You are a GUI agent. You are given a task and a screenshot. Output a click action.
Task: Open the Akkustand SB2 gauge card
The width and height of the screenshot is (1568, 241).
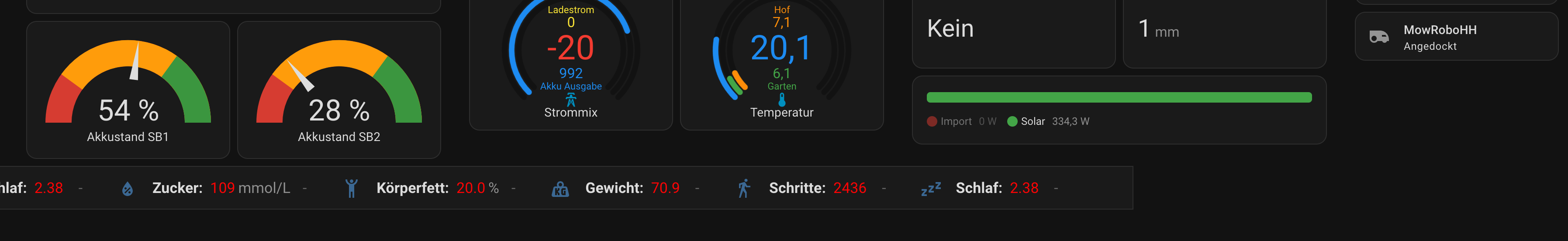point(339,91)
